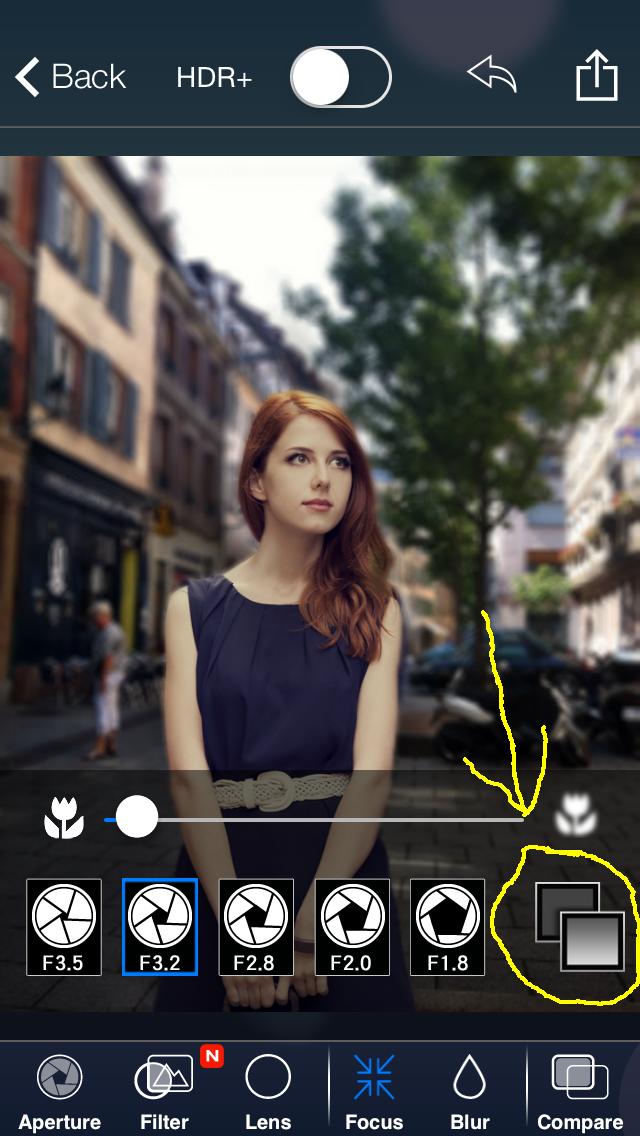The width and height of the screenshot is (640, 1136).
Task: Share the edited photo
Action: tap(596, 77)
